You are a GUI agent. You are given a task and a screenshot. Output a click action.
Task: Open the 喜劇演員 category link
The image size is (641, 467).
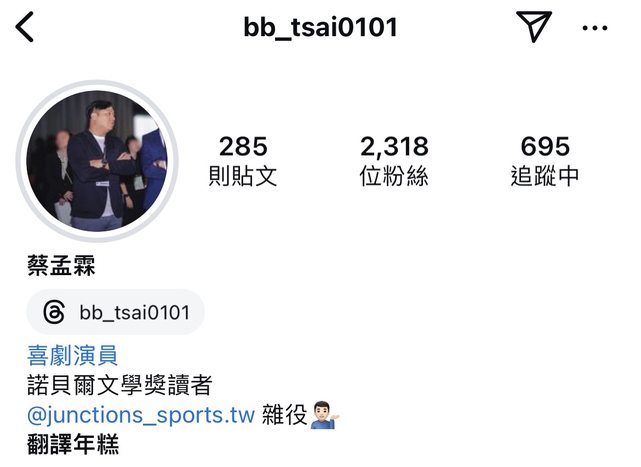click(74, 357)
